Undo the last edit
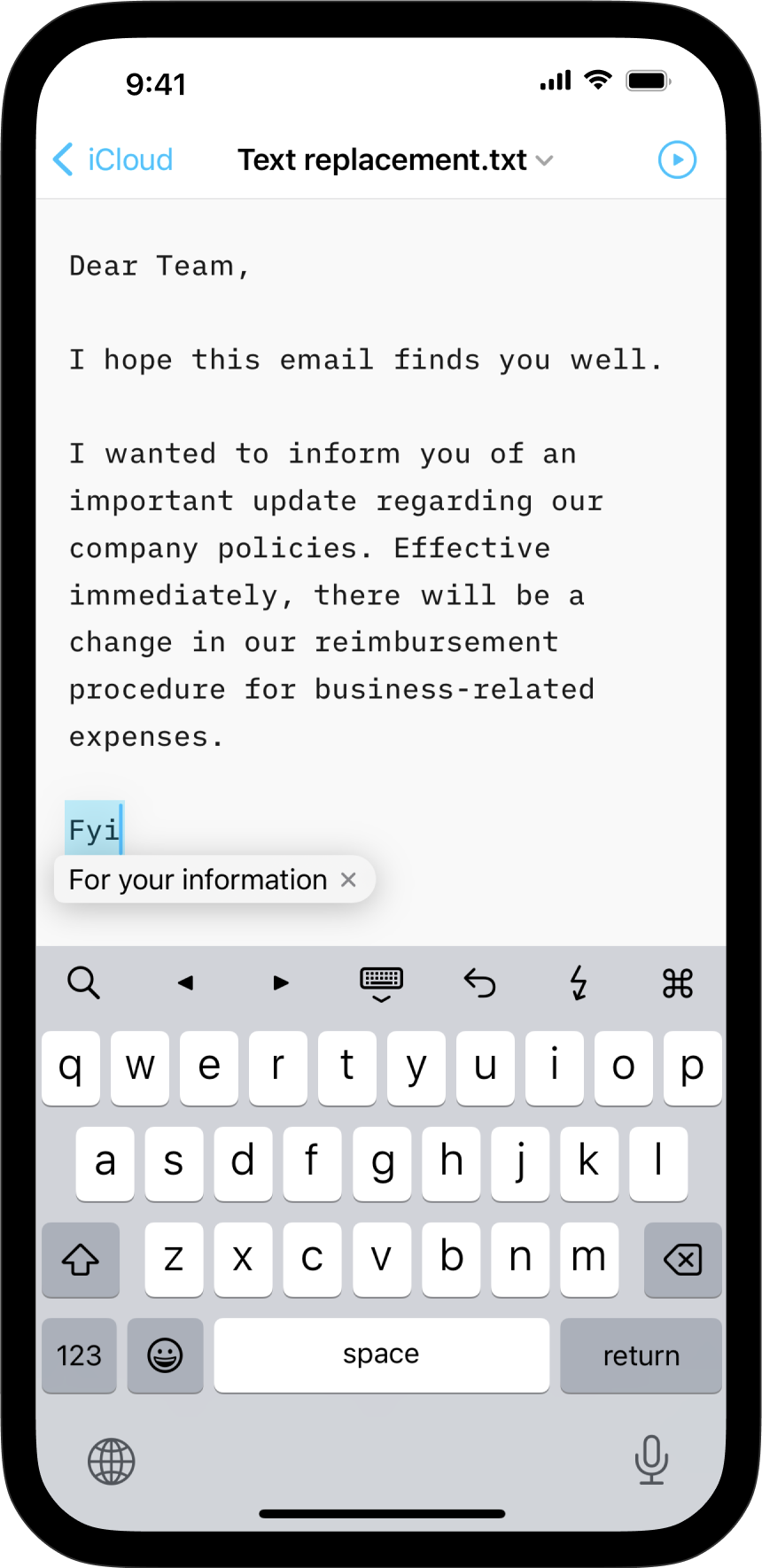Image resolution: width=762 pixels, height=1568 pixels. click(480, 982)
